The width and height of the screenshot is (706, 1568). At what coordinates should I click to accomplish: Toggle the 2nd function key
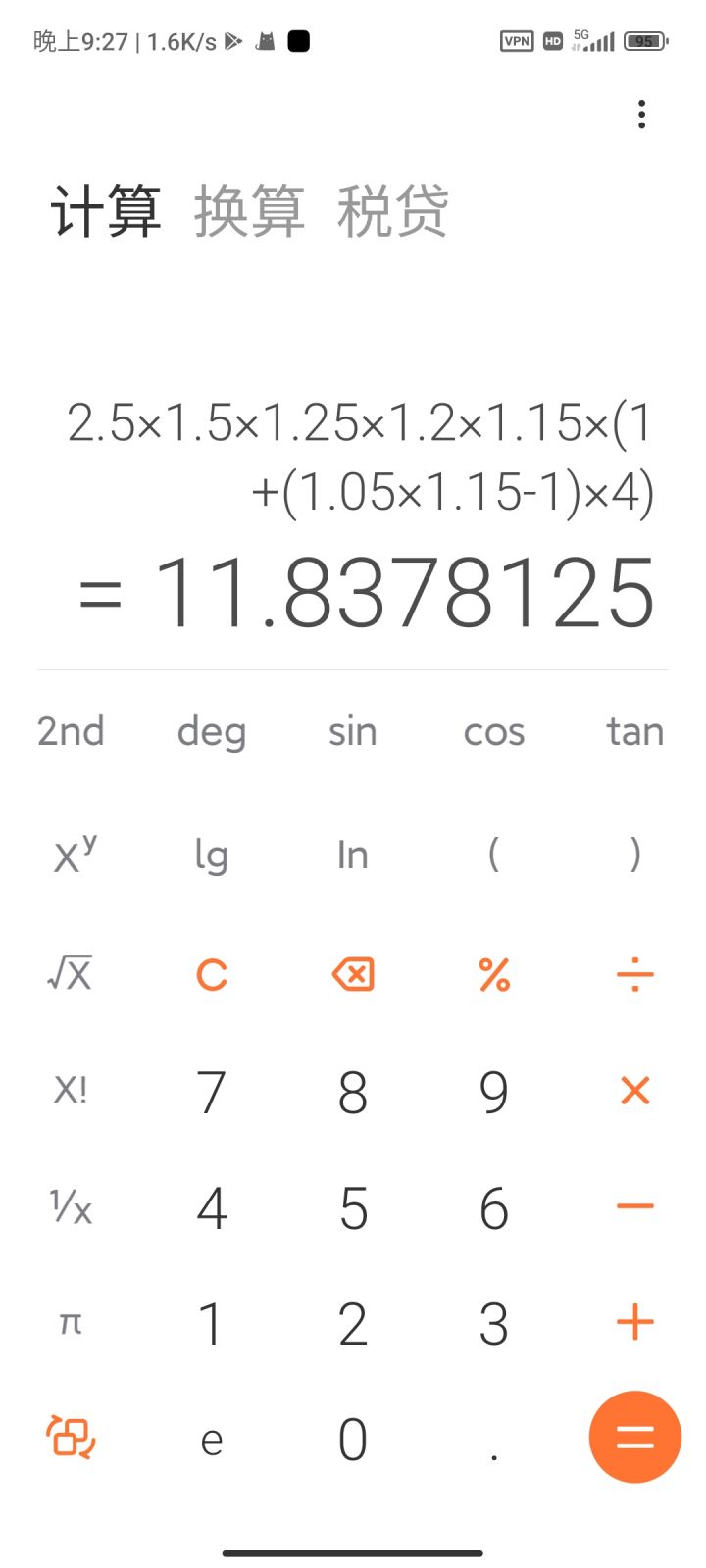tap(71, 731)
